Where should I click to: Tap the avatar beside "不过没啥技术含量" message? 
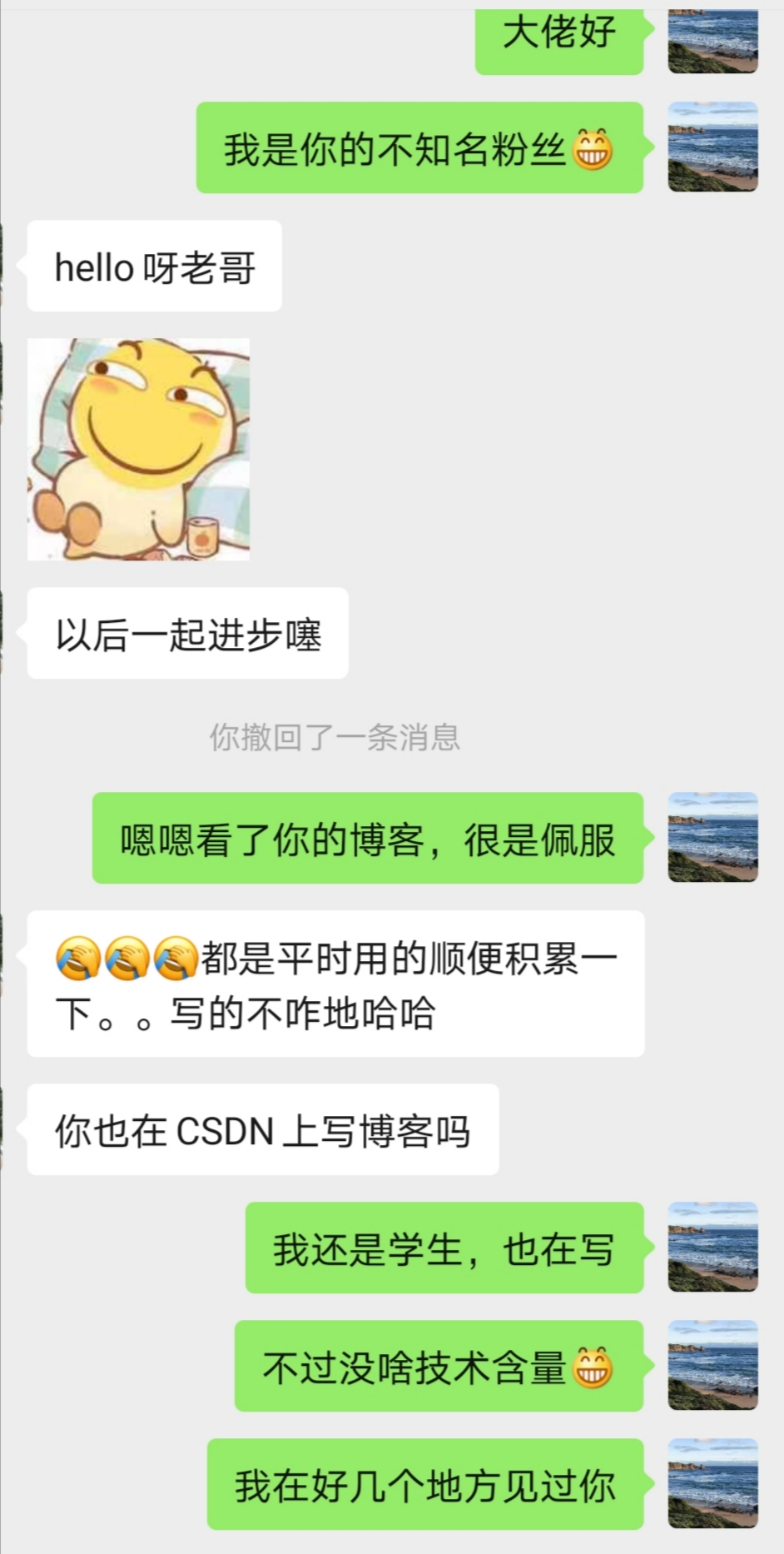(713, 1366)
